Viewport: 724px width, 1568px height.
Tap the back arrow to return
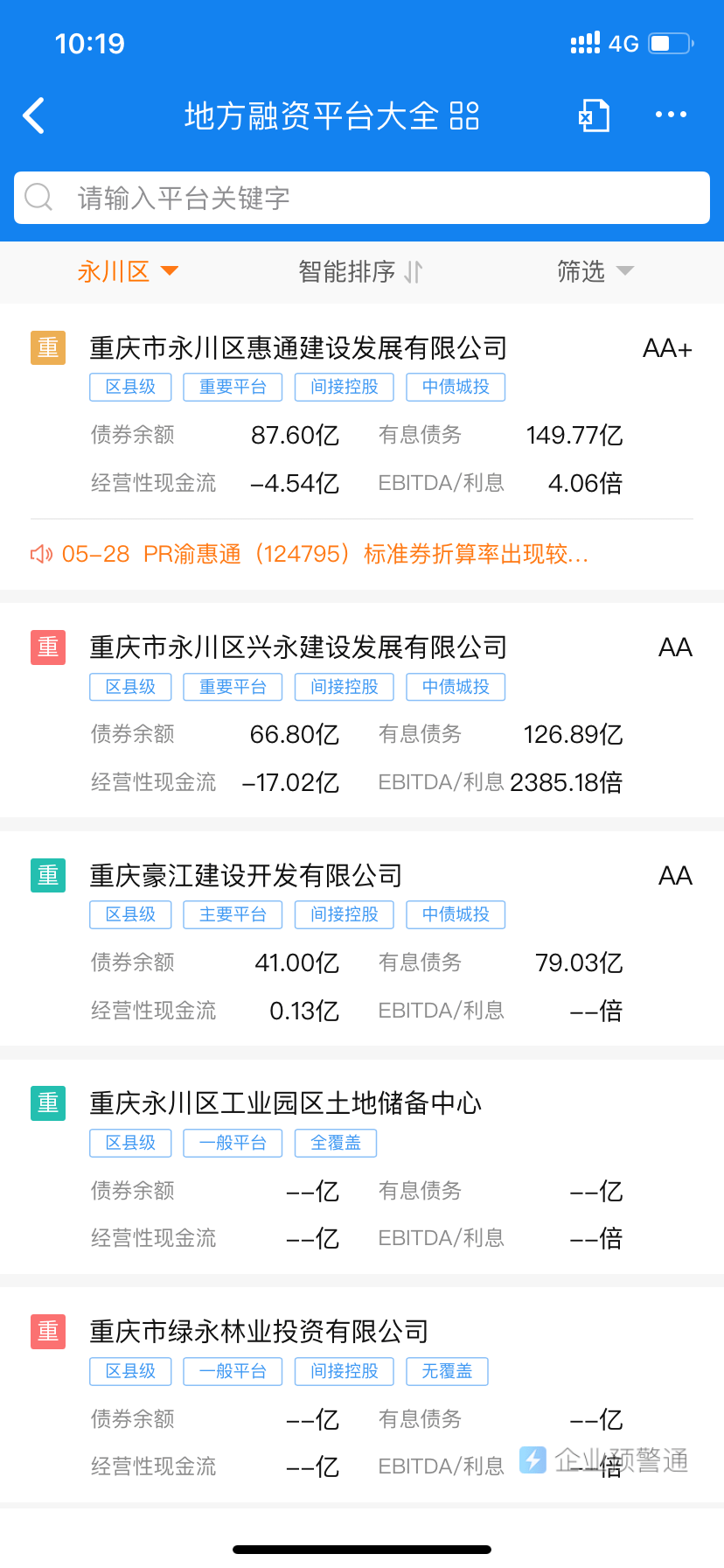coord(34,115)
